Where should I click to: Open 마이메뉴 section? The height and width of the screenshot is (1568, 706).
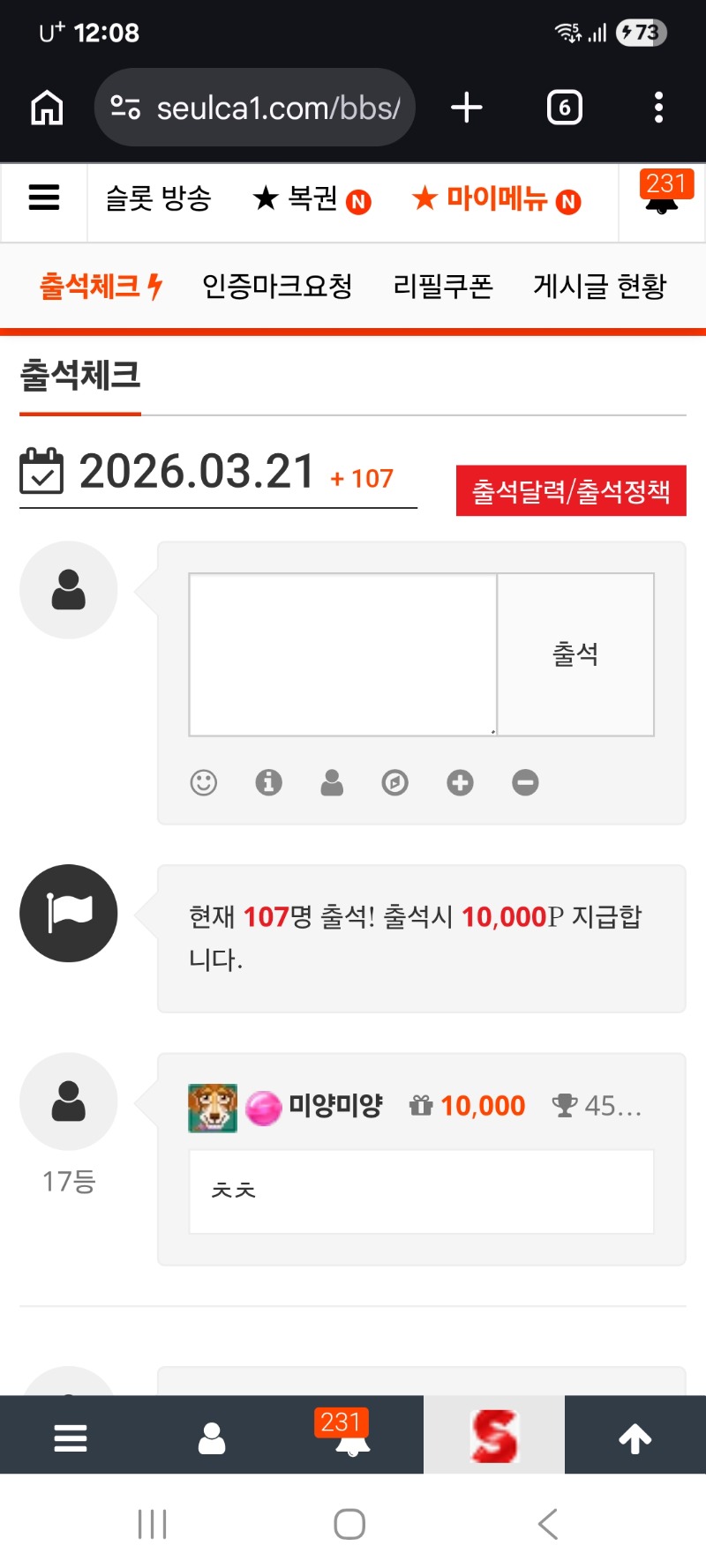(496, 198)
